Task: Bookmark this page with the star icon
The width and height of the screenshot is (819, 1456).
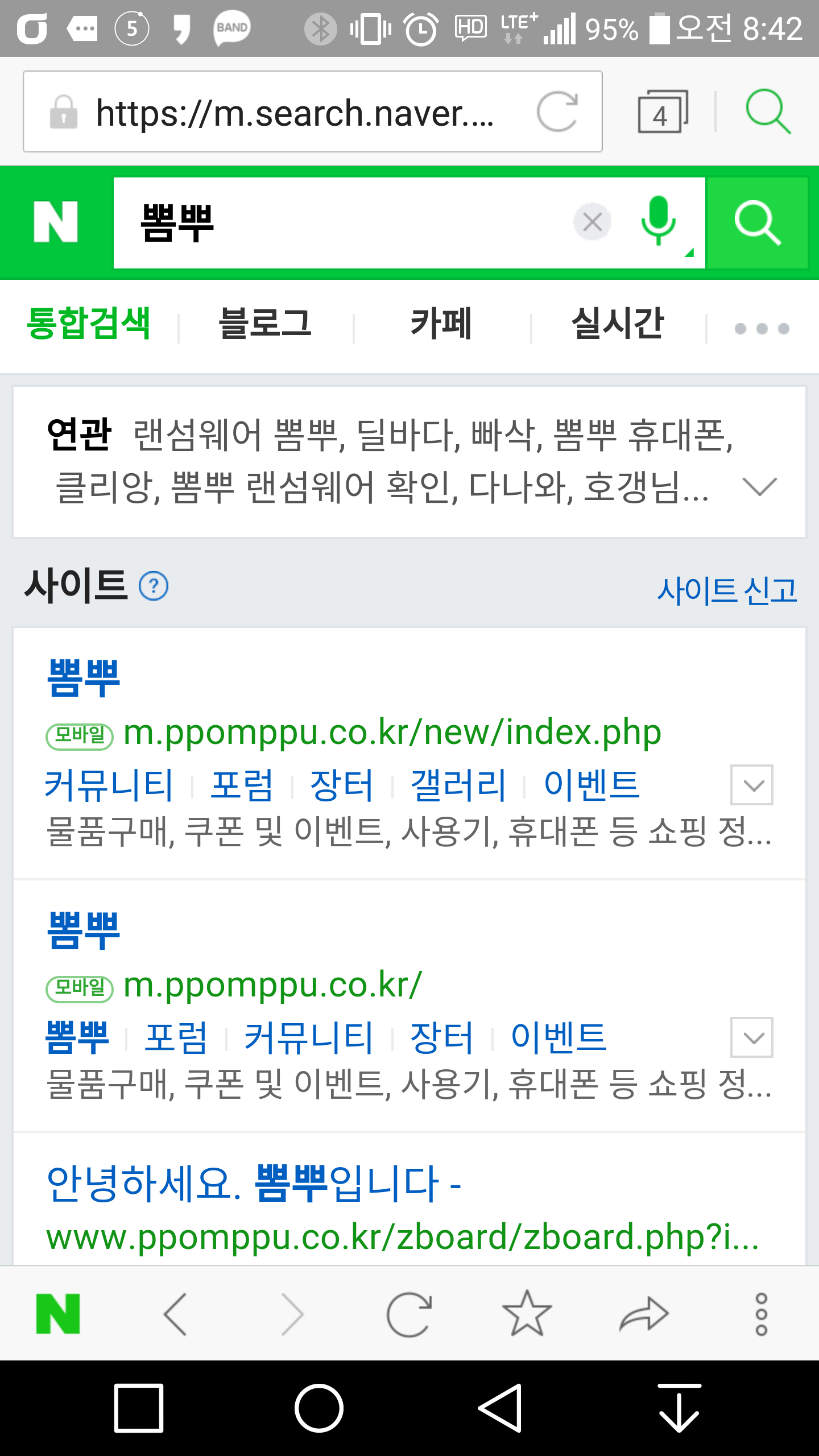Action: tap(527, 1314)
